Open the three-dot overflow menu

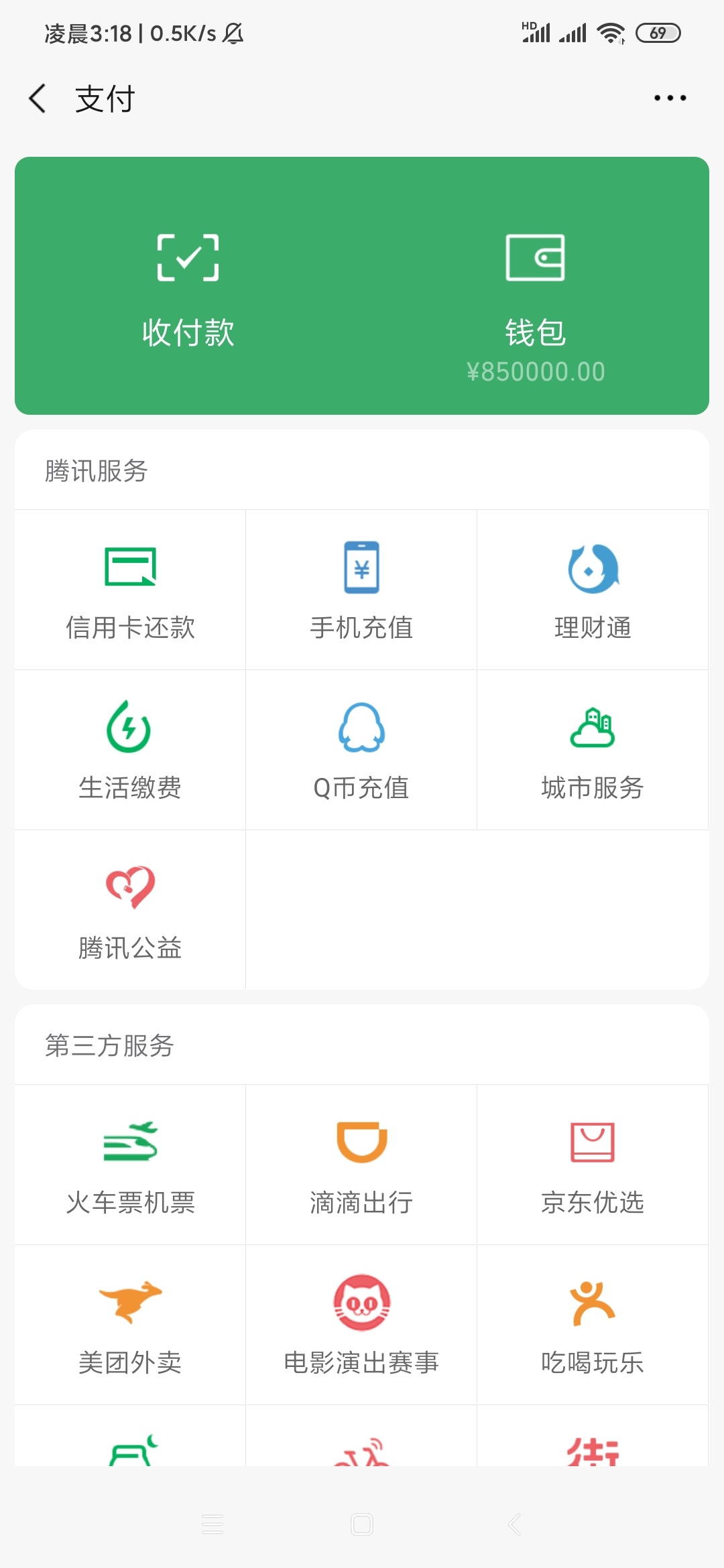(x=670, y=99)
